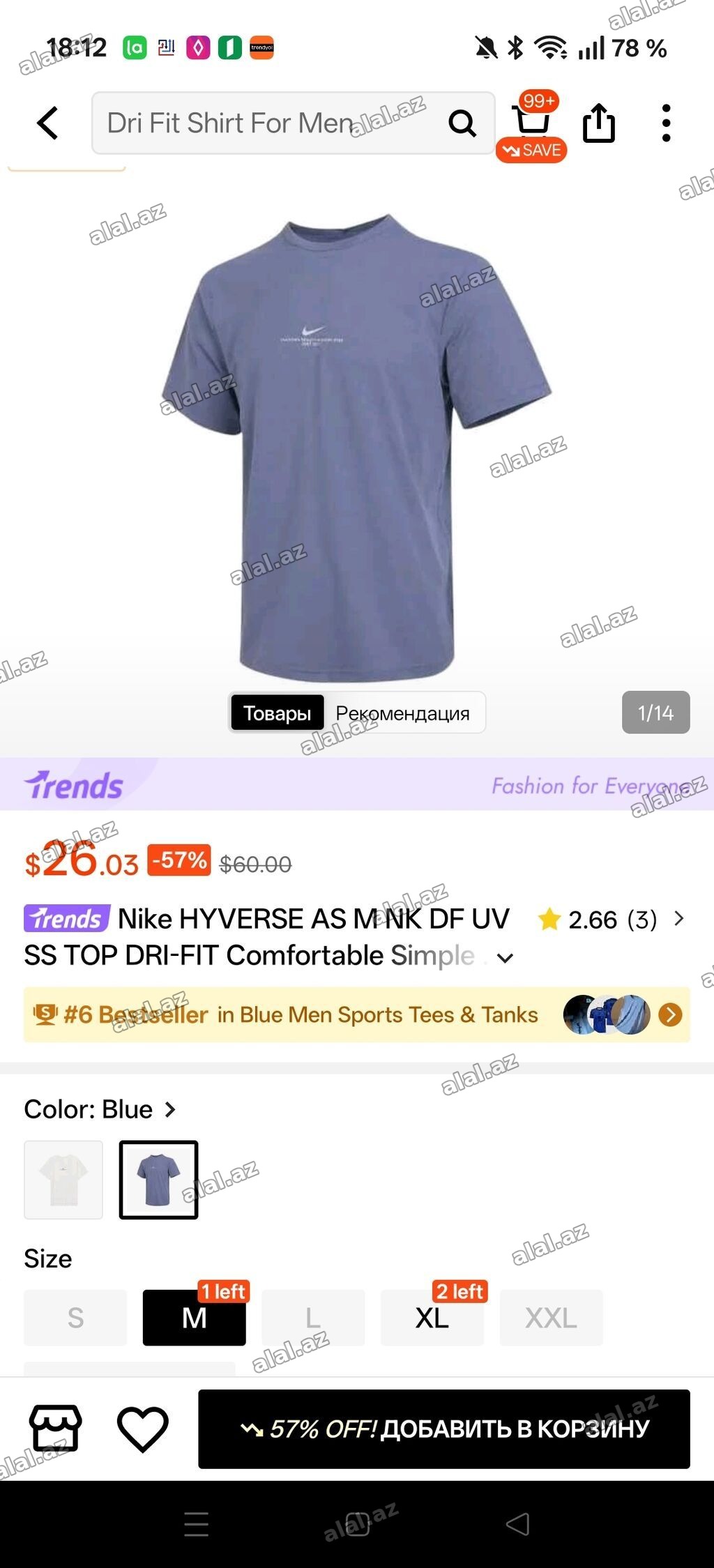Go back with the top-left arrow
This screenshot has height=1568, width=714.
(x=47, y=123)
